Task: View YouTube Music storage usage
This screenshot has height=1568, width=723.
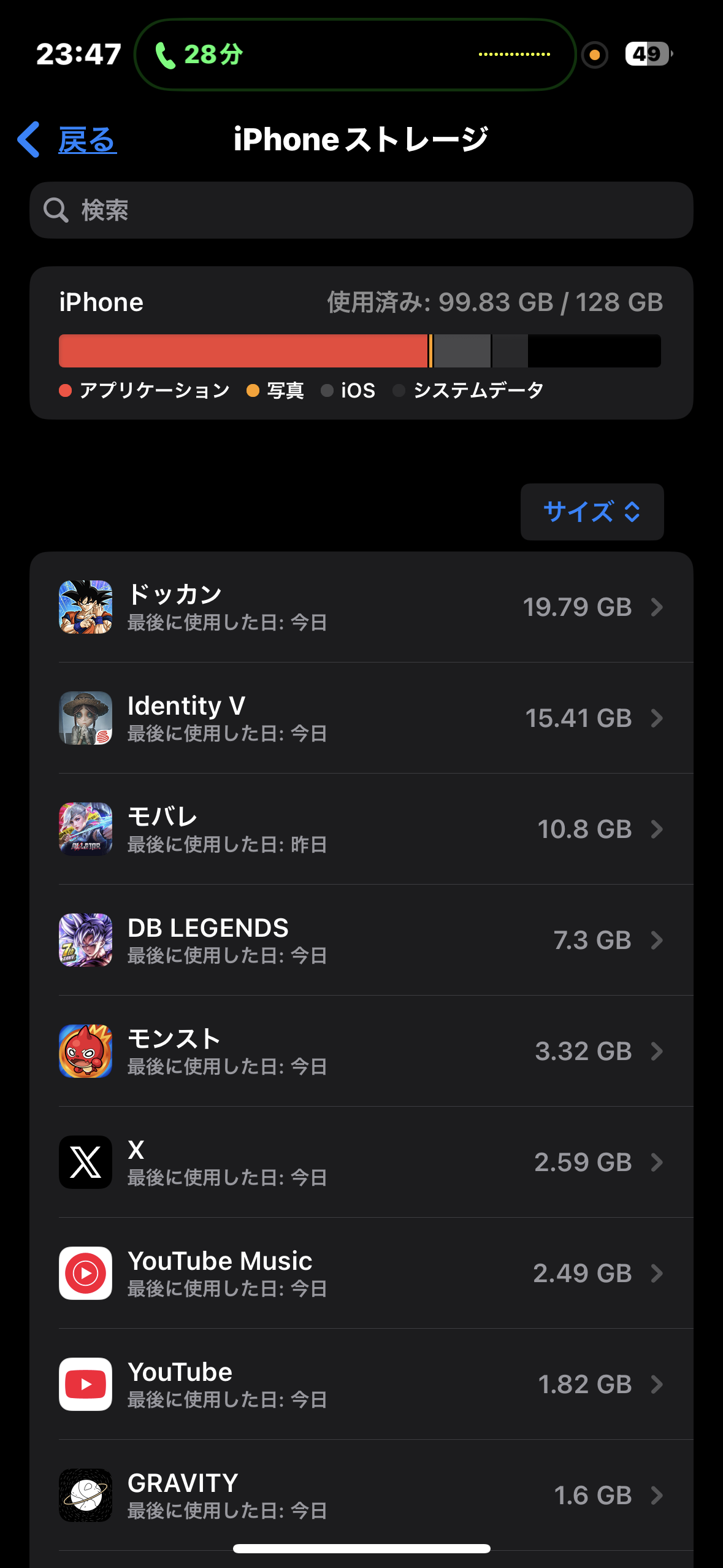Action: click(361, 1274)
